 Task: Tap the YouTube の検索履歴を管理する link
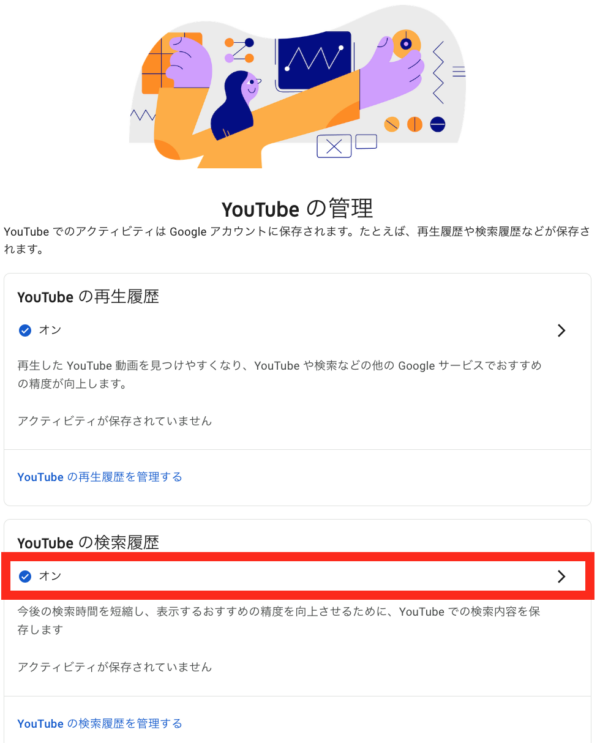tap(100, 723)
